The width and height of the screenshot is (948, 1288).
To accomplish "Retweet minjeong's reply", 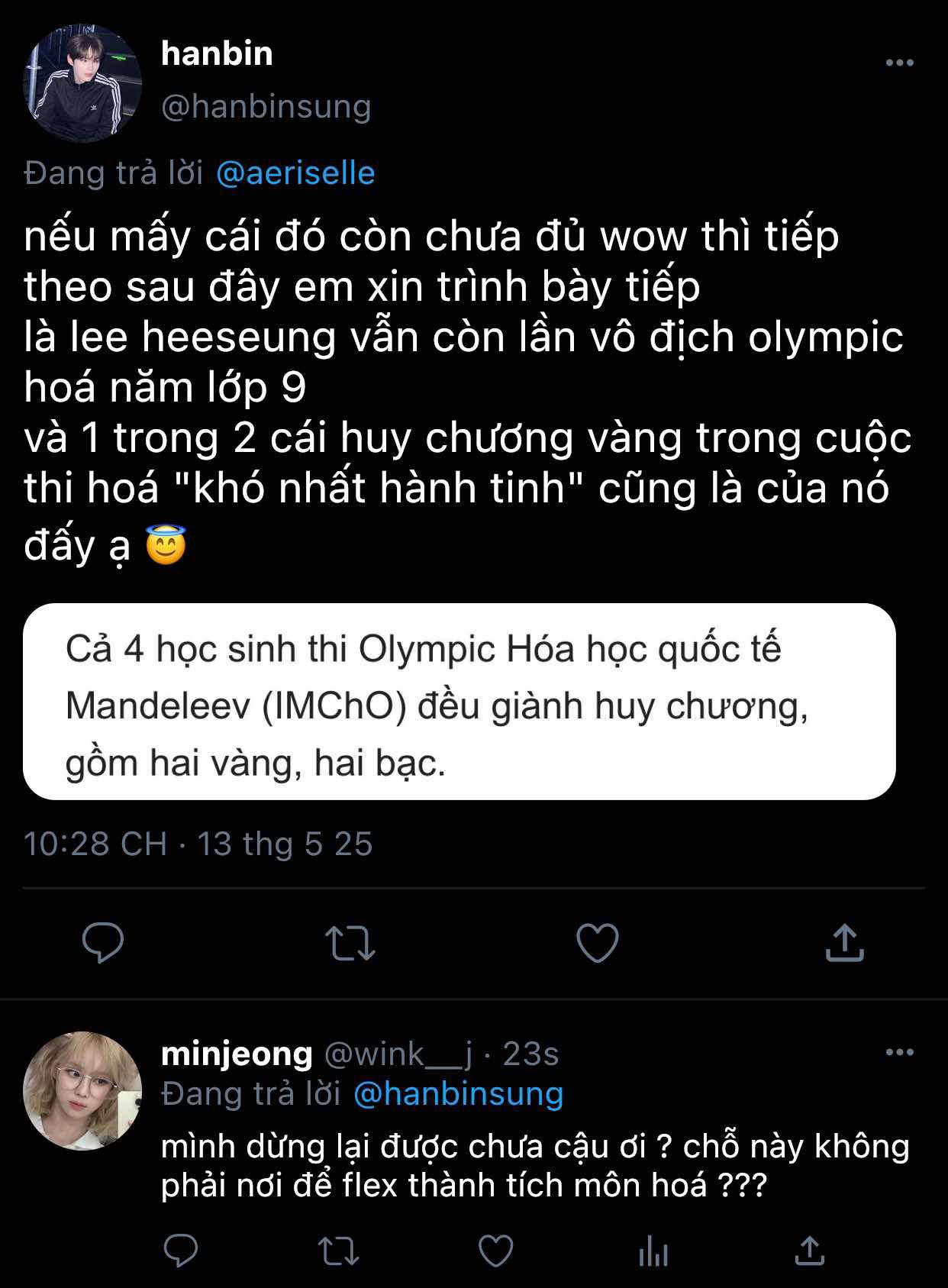I will click(337, 1251).
